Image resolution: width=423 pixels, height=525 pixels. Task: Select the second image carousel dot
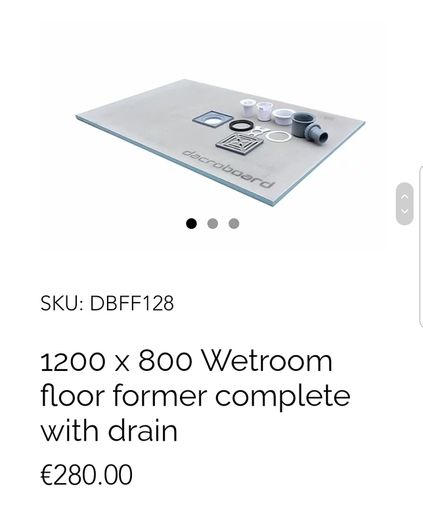click(x=212, y=223)
